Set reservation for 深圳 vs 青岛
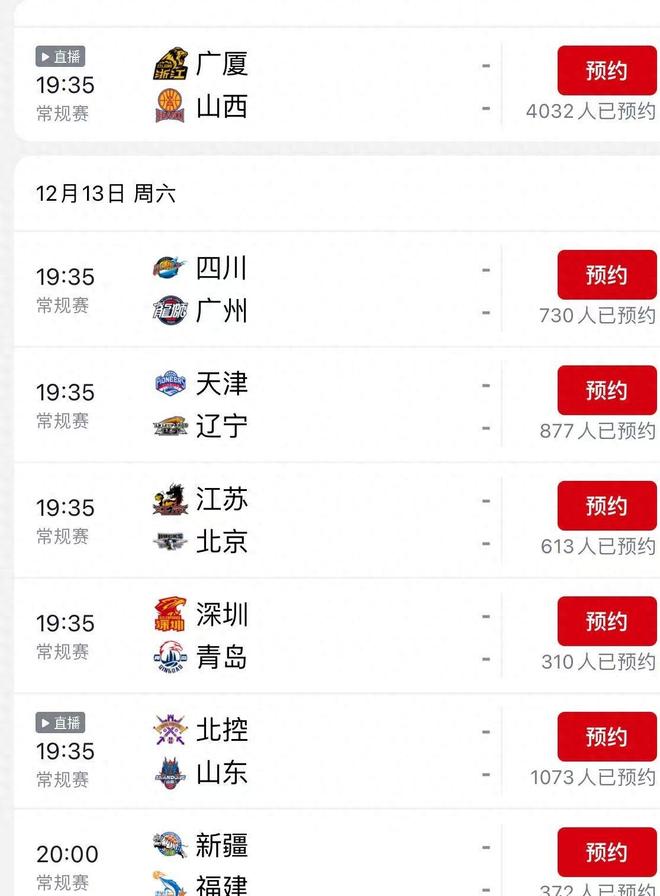The image size is (660, 896). 606,621
